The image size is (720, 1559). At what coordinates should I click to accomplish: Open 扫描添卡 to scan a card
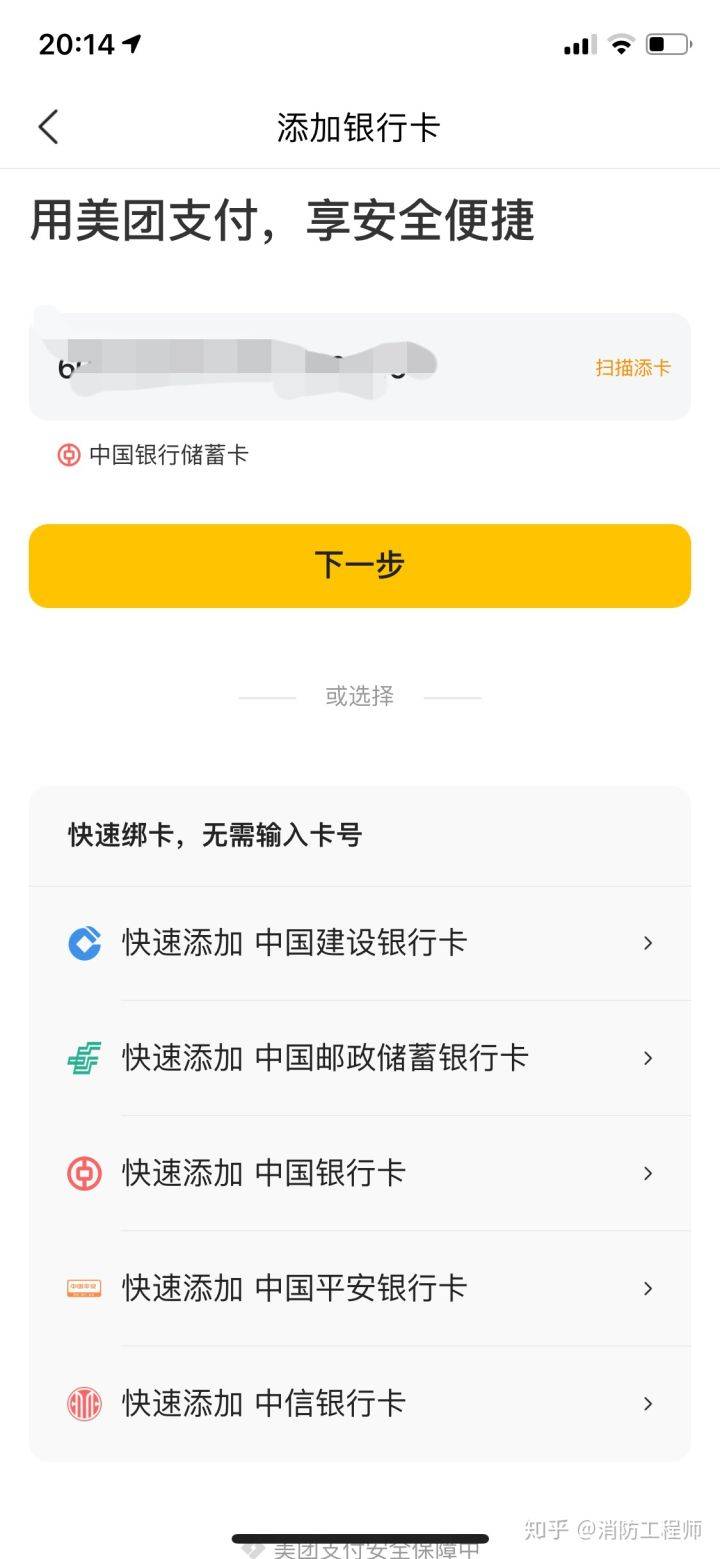click(630, 367)
